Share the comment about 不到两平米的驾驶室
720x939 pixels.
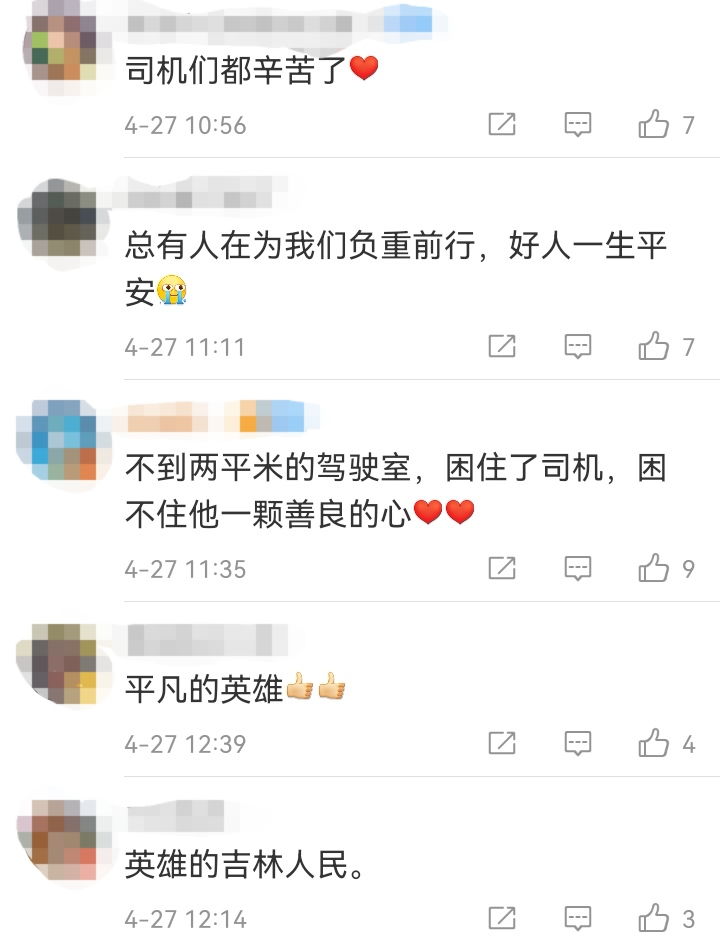[502, 569]
